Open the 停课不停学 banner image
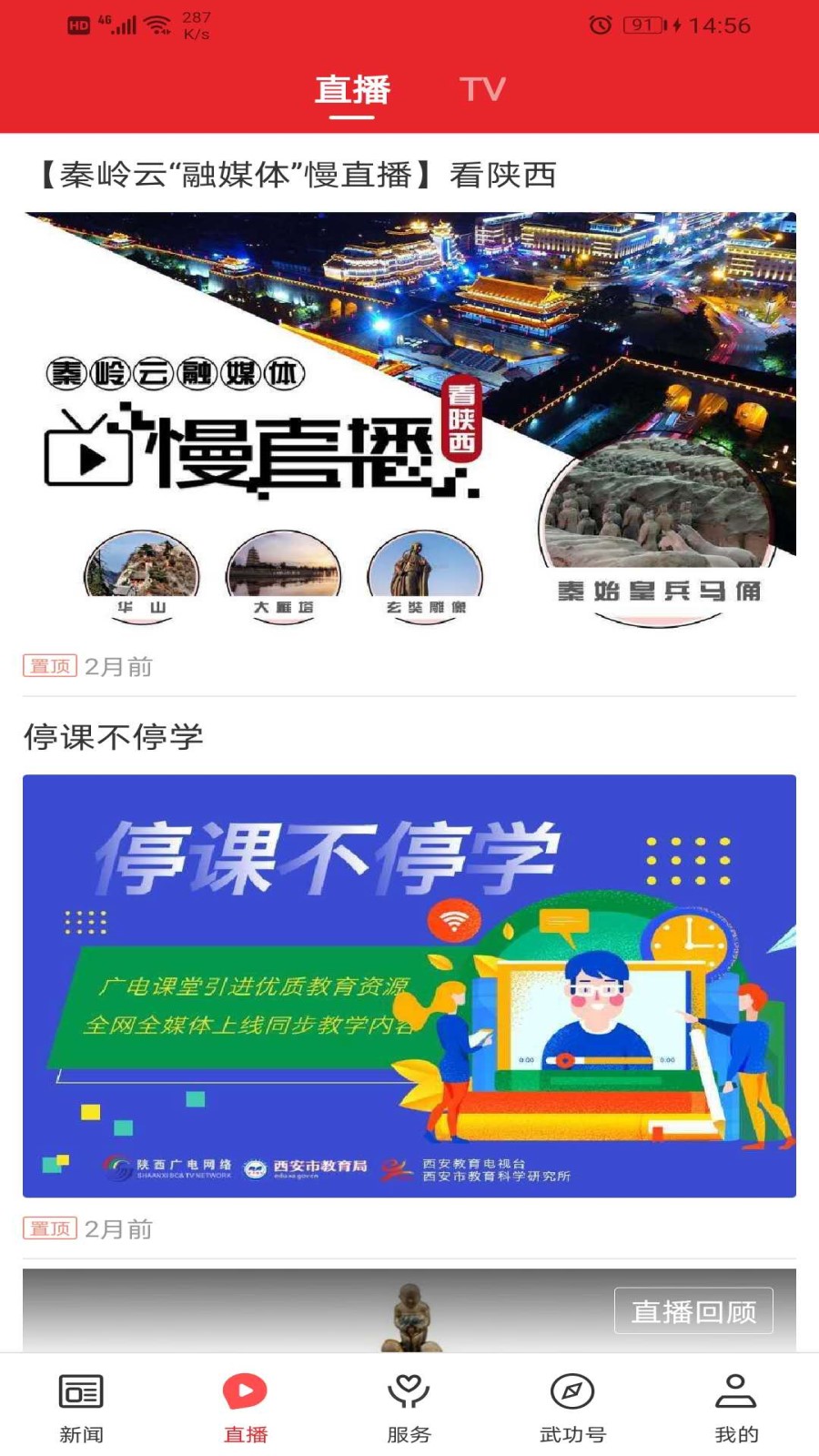This screenshot has width=819, height=1456. click(x=409, y=983)
